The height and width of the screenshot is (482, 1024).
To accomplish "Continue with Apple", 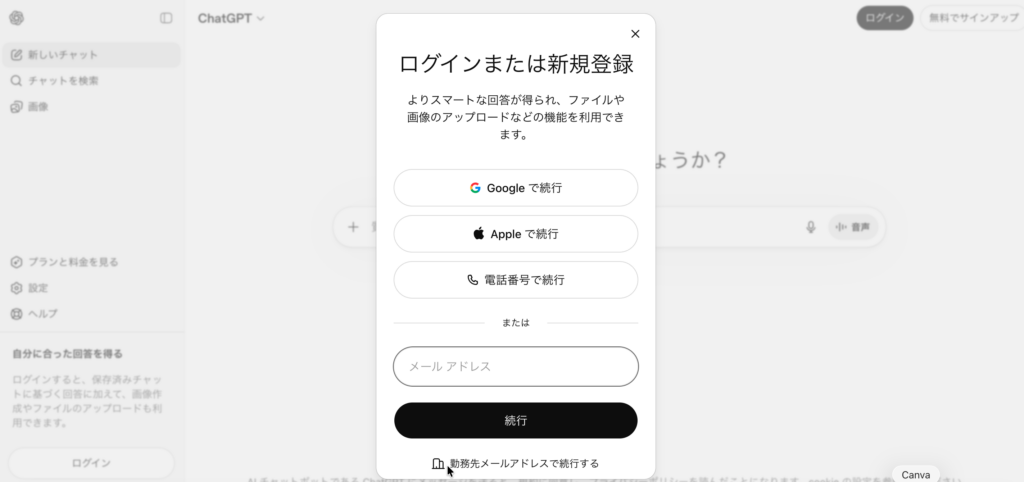I will [515, 234].
